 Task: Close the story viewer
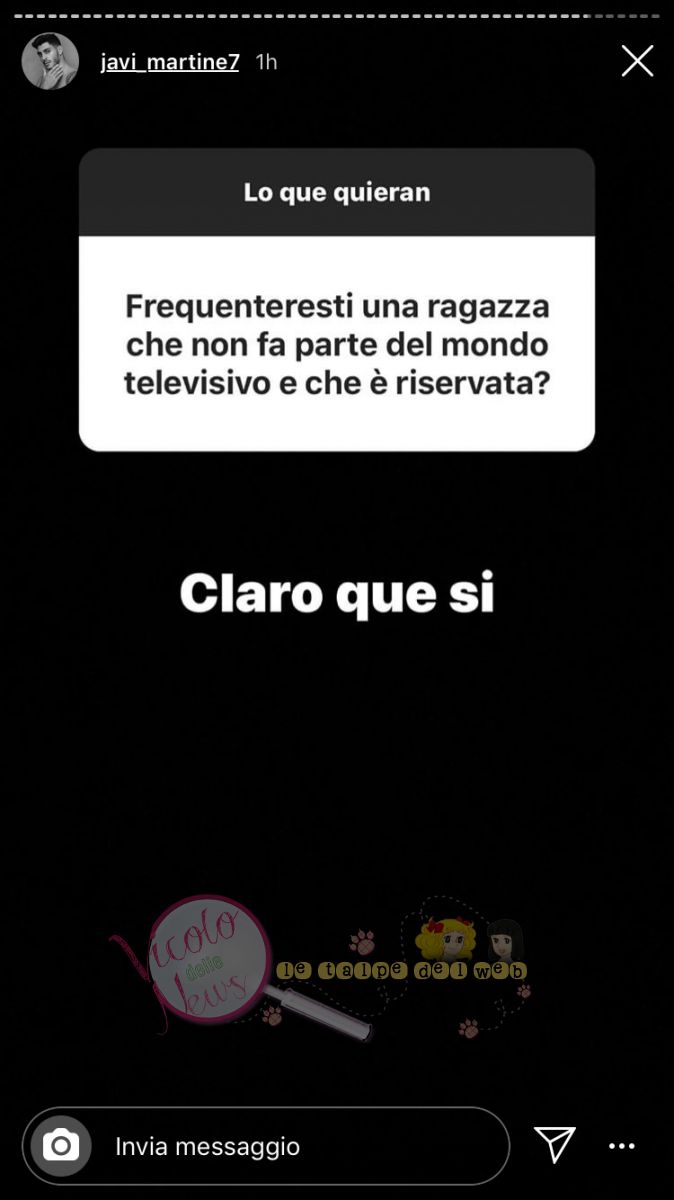[x=637, y=61]
